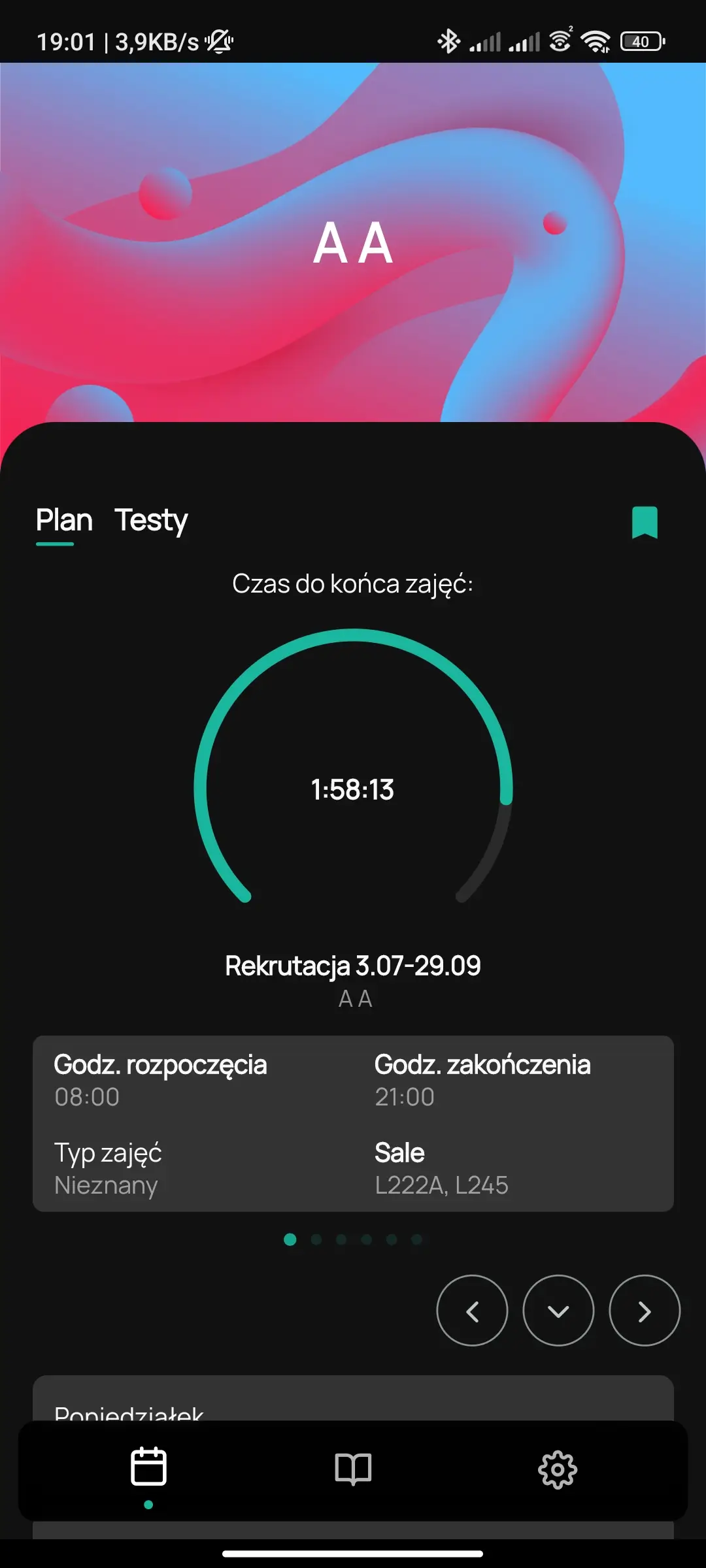Viewport: 706px width, 1568px height.
Task: Open settings gear in bottom bar
Action: pyautogui.click(x=557, y=1469)
